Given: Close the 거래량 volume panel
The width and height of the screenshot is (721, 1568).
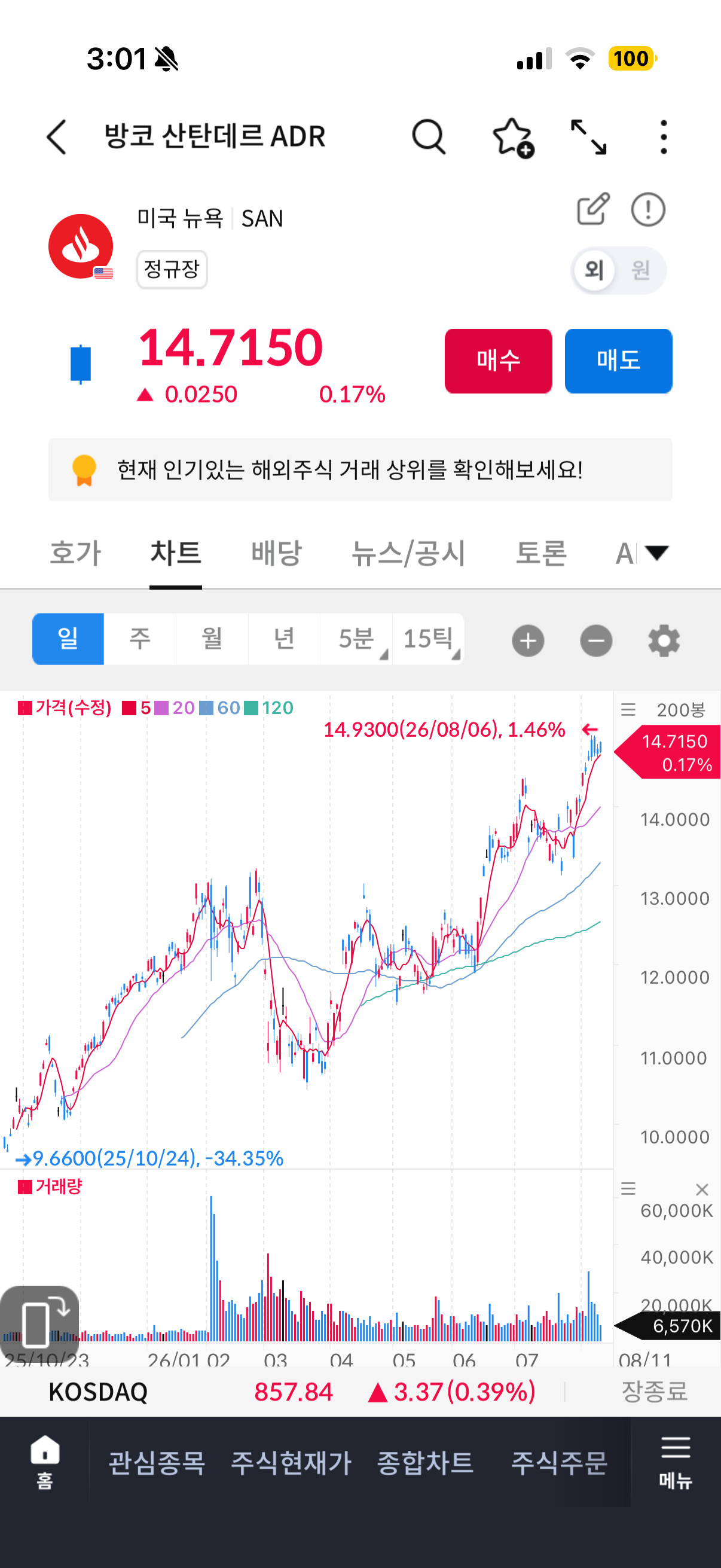Looking at the screenshot, I should point(701,1189).
